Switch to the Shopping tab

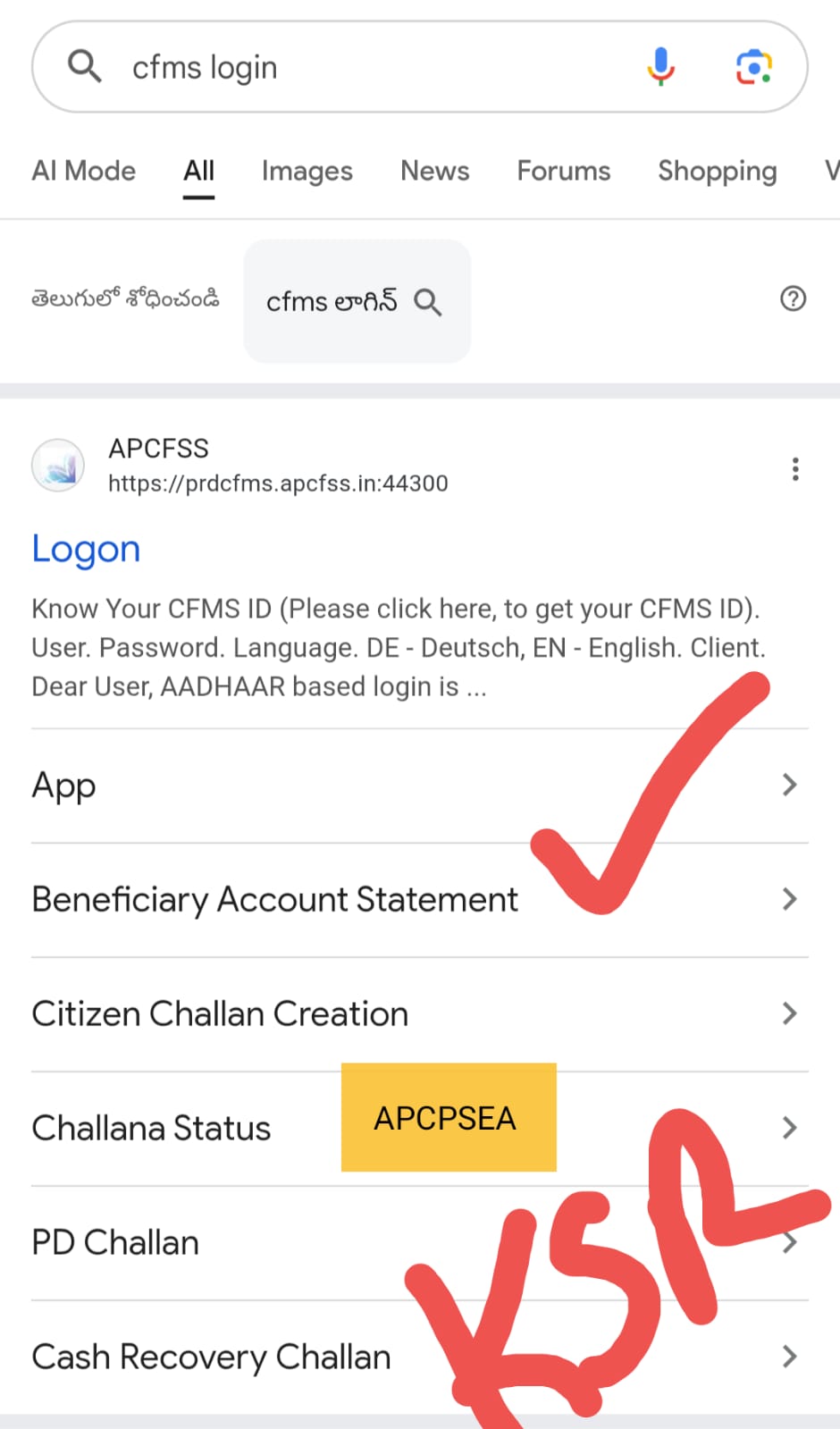click(x=717, y=171)
